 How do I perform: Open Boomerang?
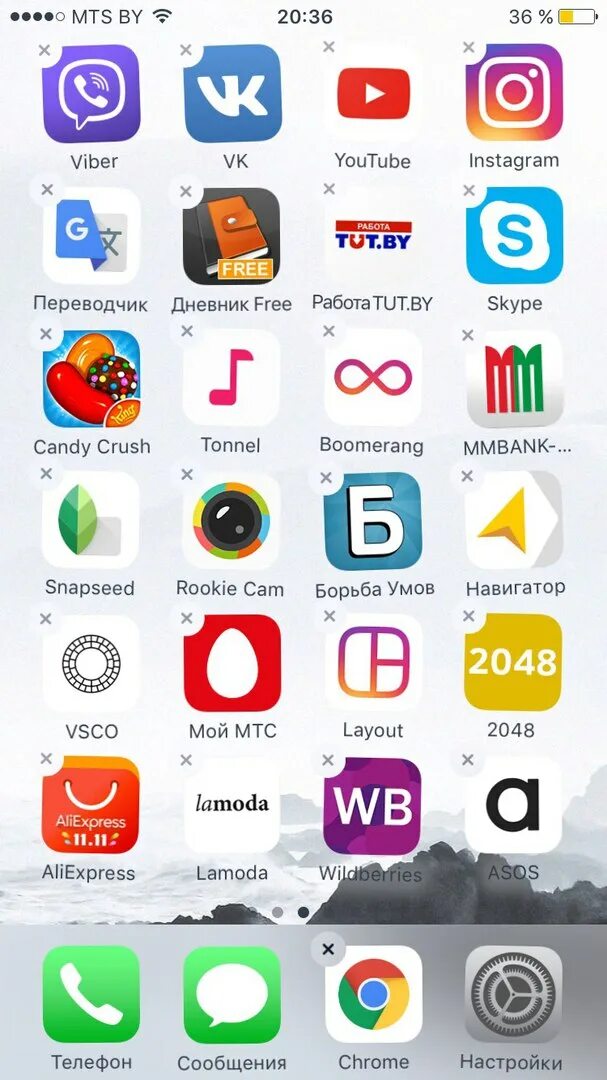373,377
